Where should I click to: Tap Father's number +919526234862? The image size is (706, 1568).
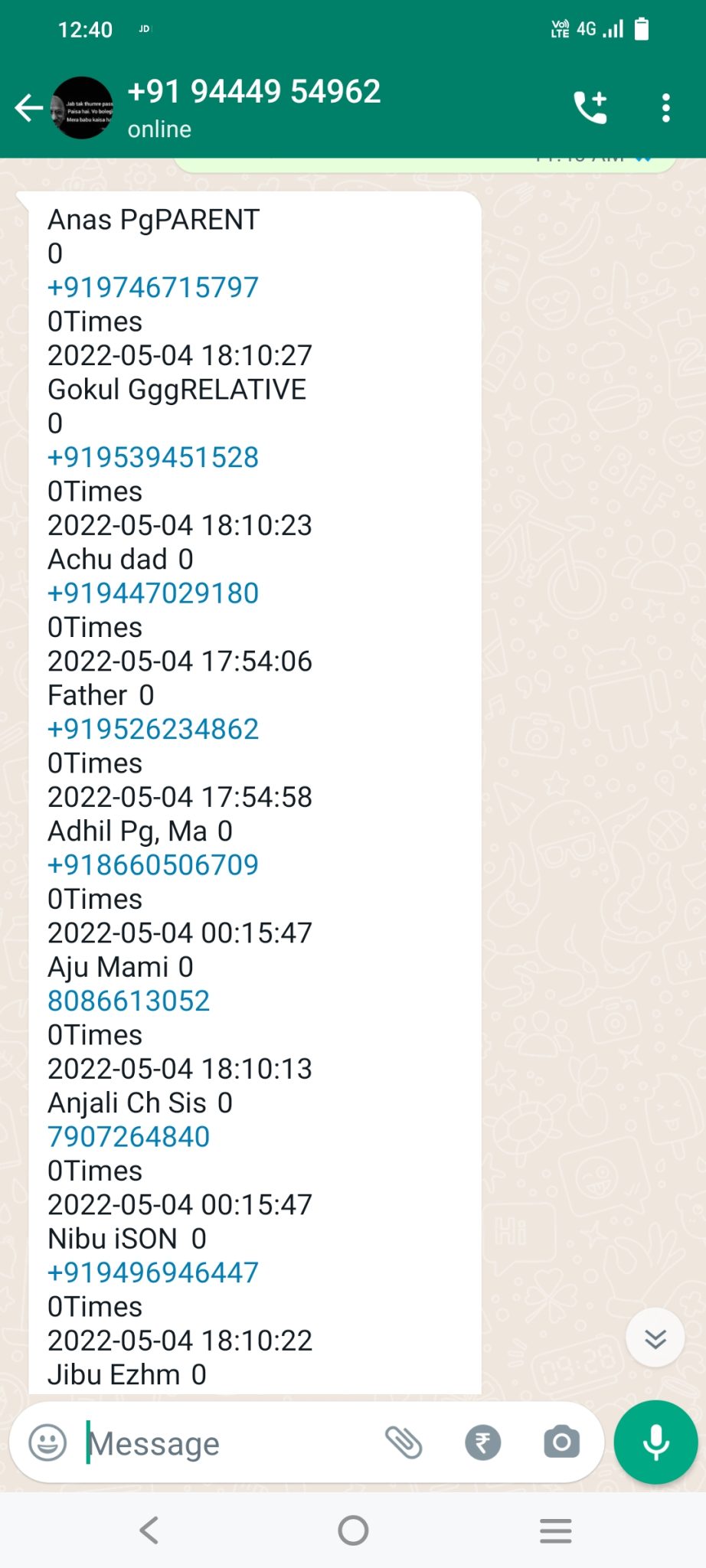tap(153, 730)
